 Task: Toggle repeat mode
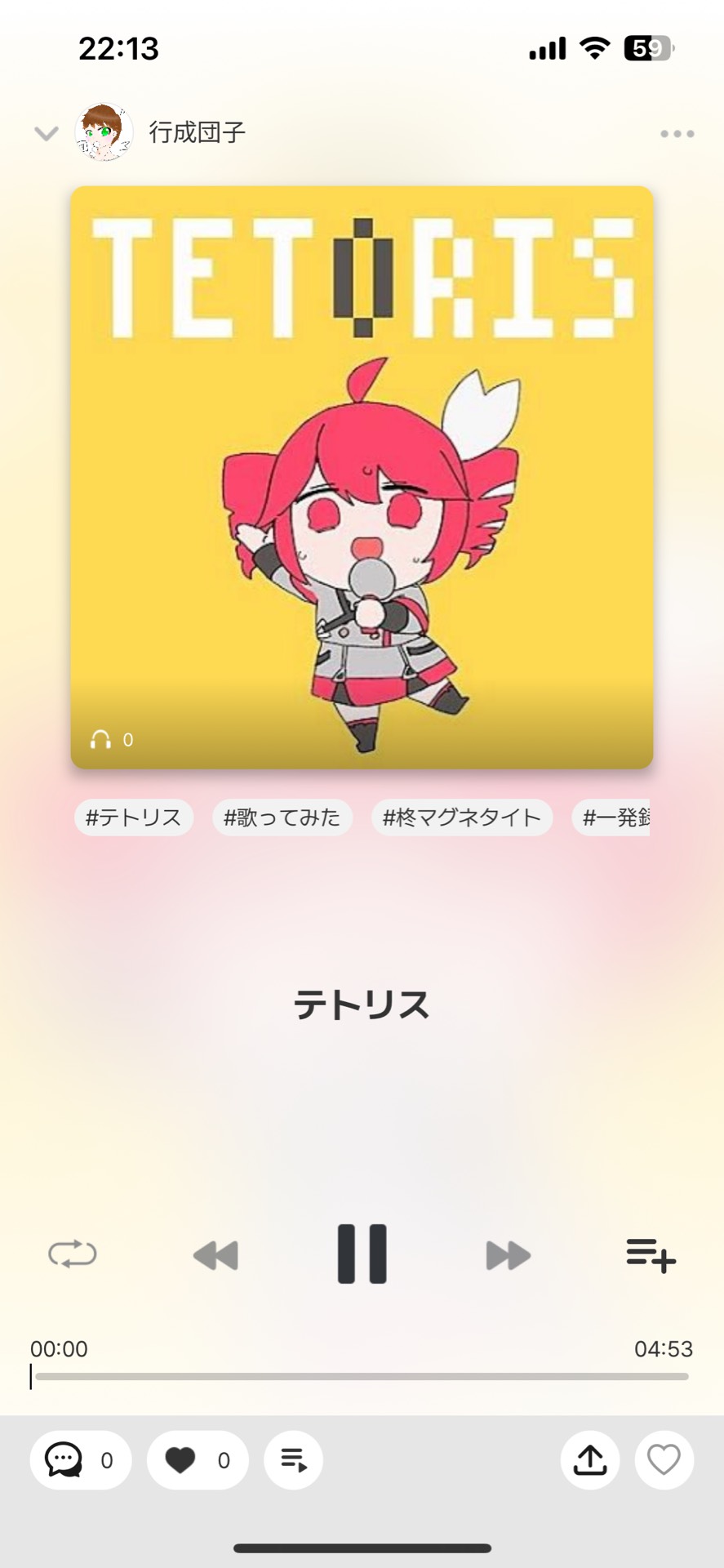click(x=73, y=1254)
